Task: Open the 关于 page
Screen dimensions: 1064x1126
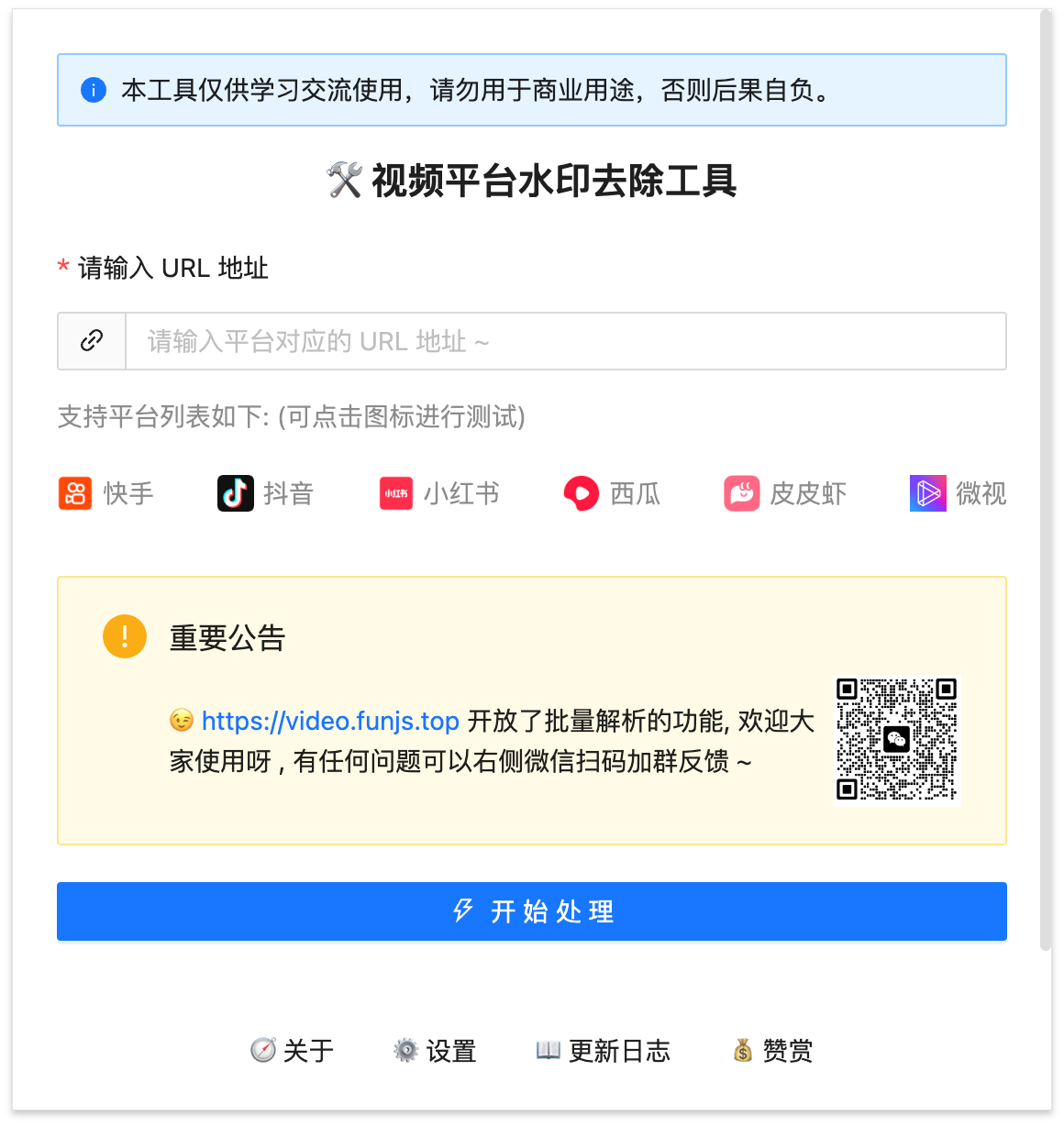Action: click(x=293, y=1051)
